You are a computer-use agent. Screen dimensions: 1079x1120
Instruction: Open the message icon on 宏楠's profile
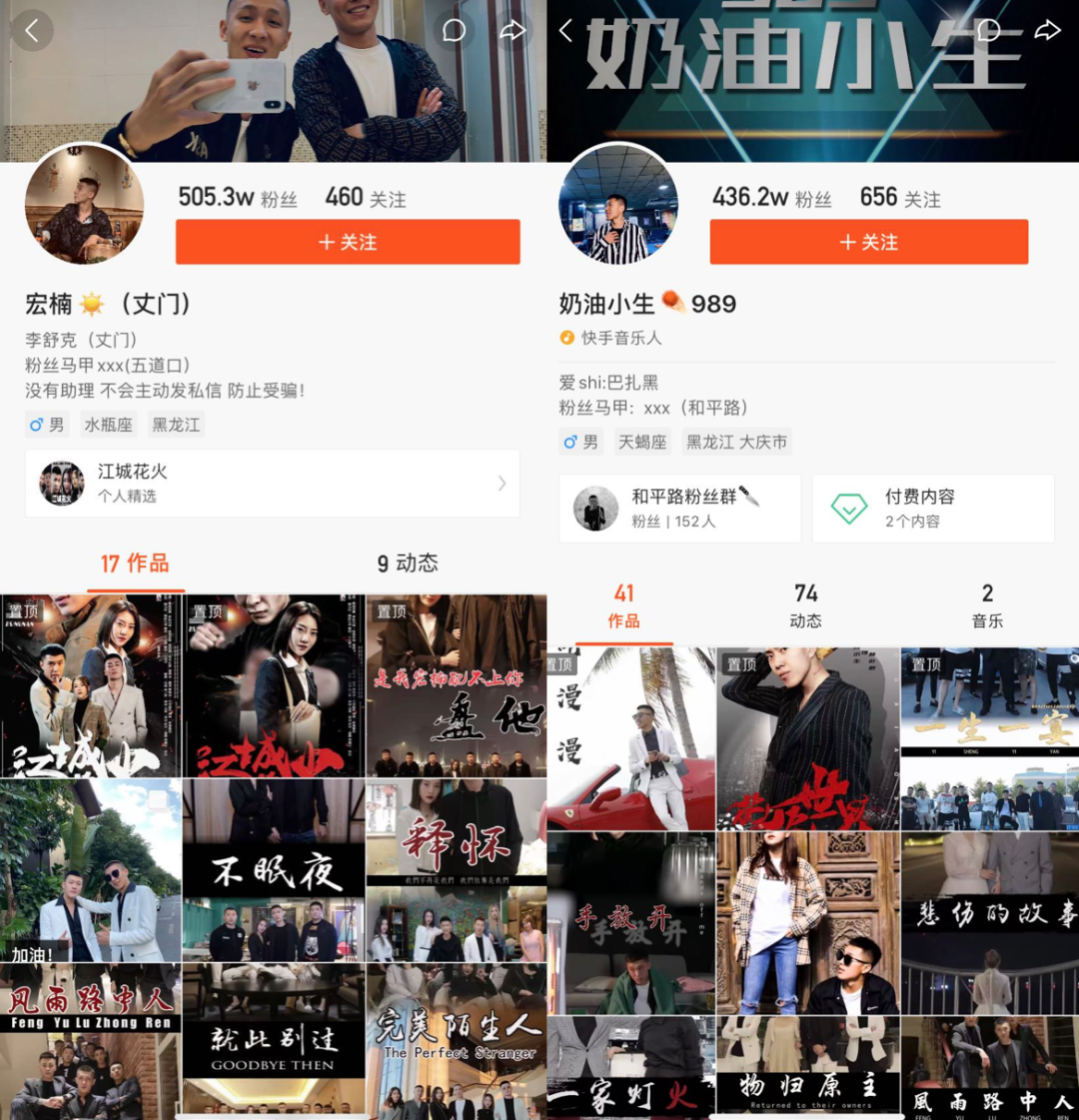[x=455, y=31]
